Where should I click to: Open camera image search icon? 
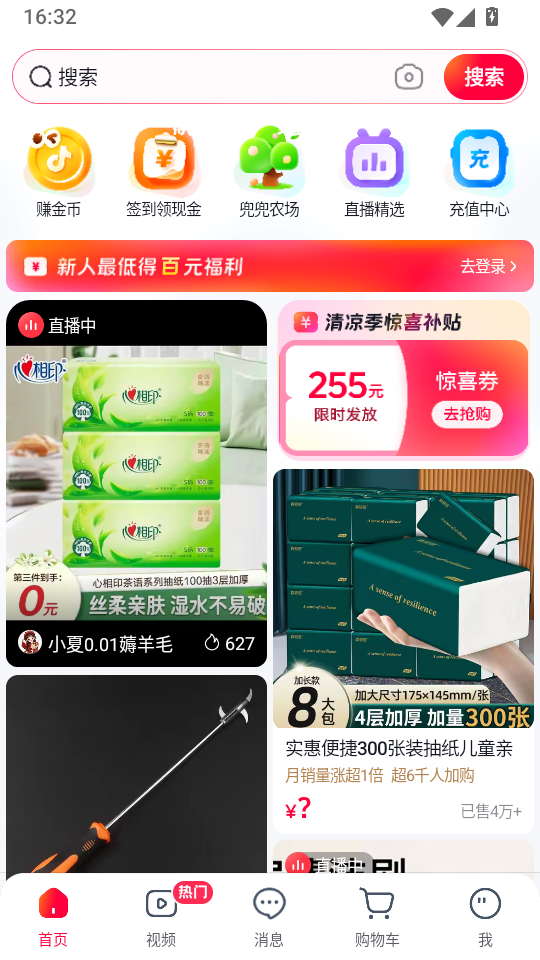408,77
